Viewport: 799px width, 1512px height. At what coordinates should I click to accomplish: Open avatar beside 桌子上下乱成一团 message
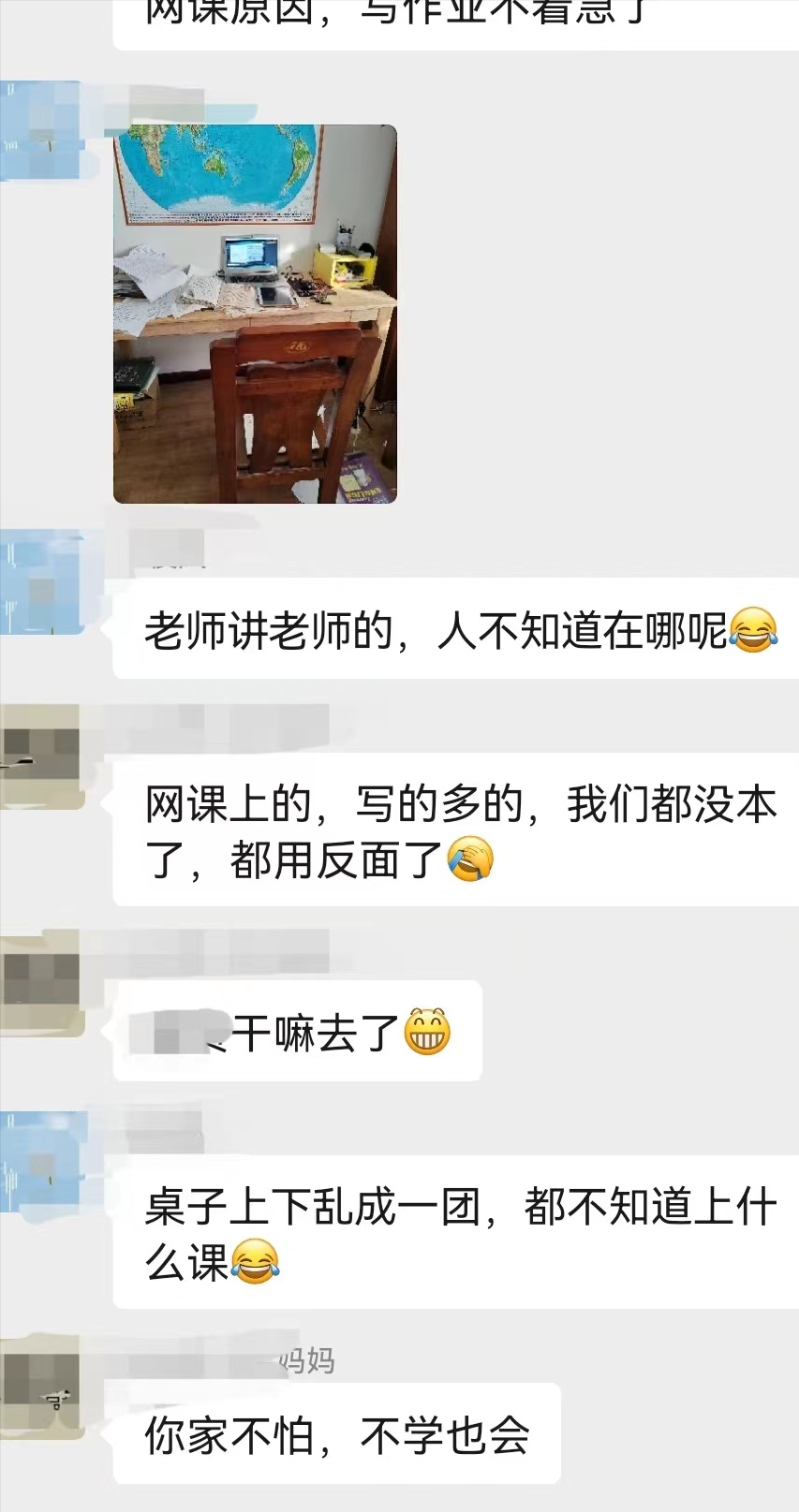click(x=41, y=1161)
